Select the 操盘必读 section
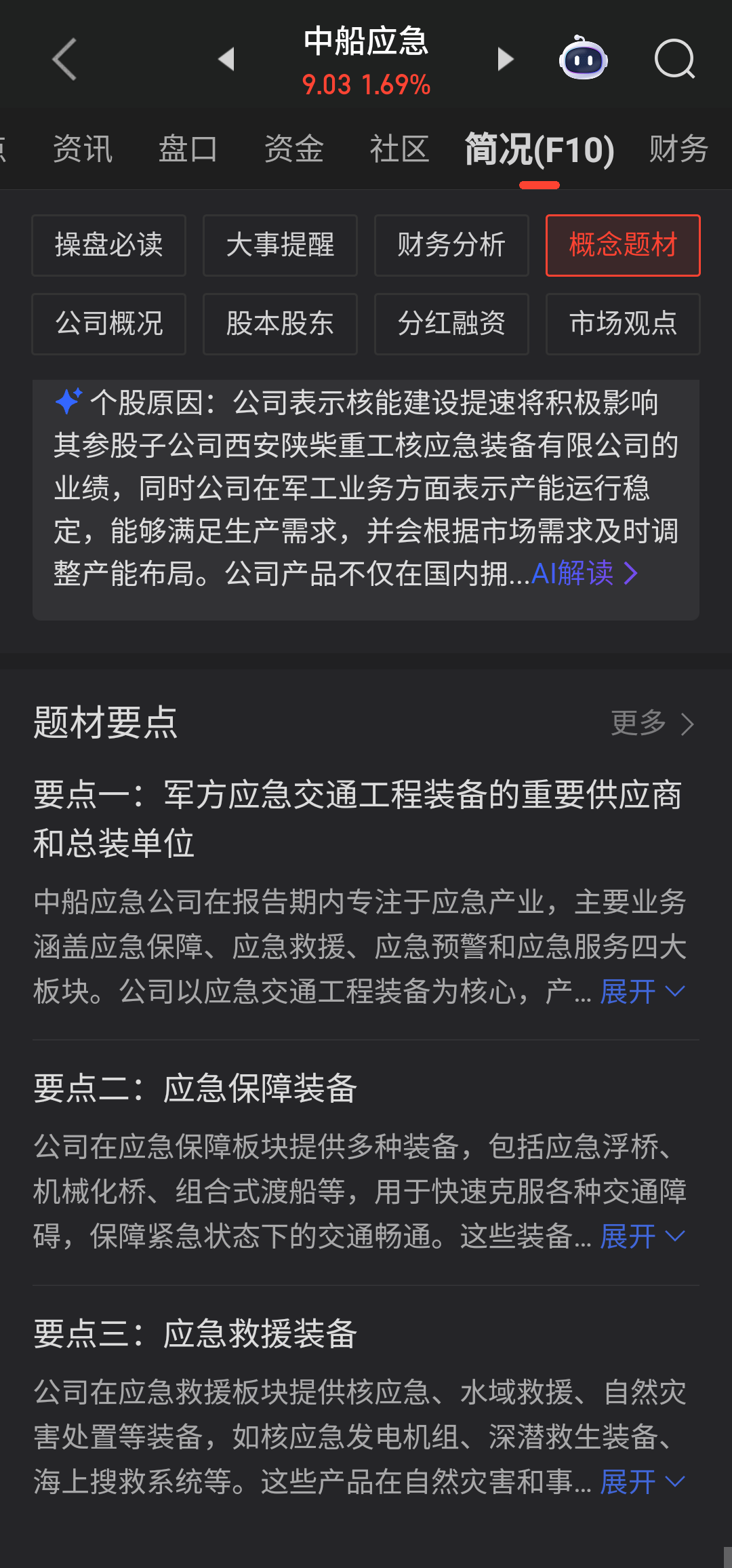The image size is (732, 1568). (x=108, y=245)
